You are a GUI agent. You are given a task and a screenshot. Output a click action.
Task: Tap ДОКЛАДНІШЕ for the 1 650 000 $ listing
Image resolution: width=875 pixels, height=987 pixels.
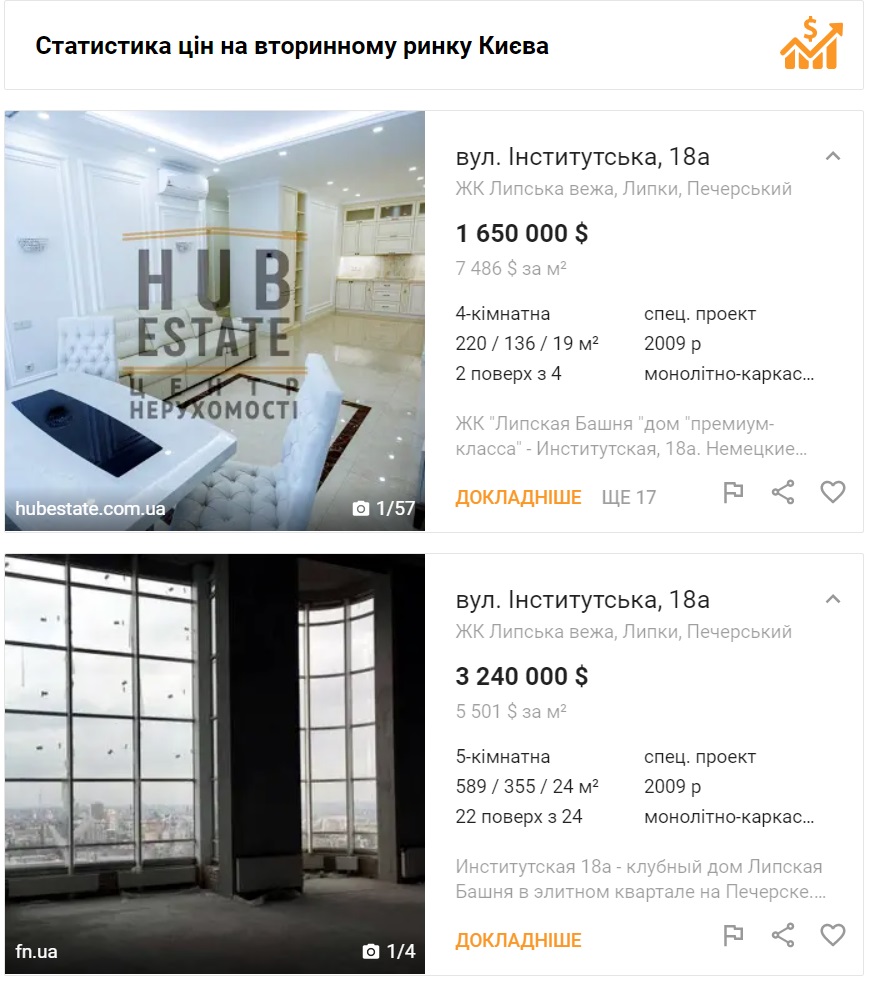(518, 497)
